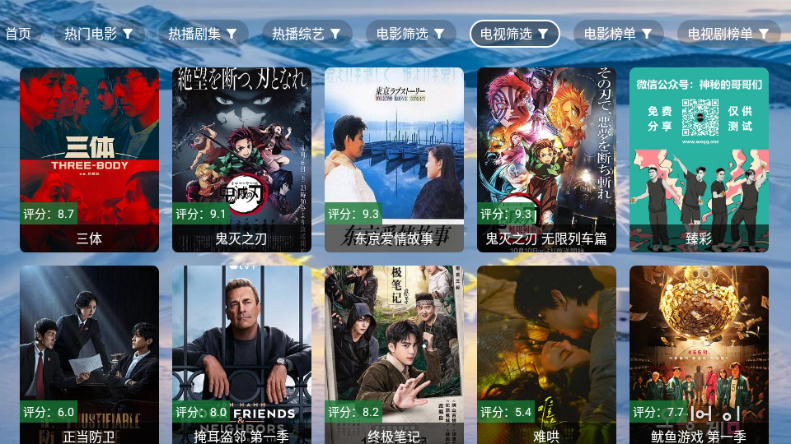Screen dimensions: 791x444
Task: Open 掩耳盗邻 第一季
Action: (x=241, y=355)
